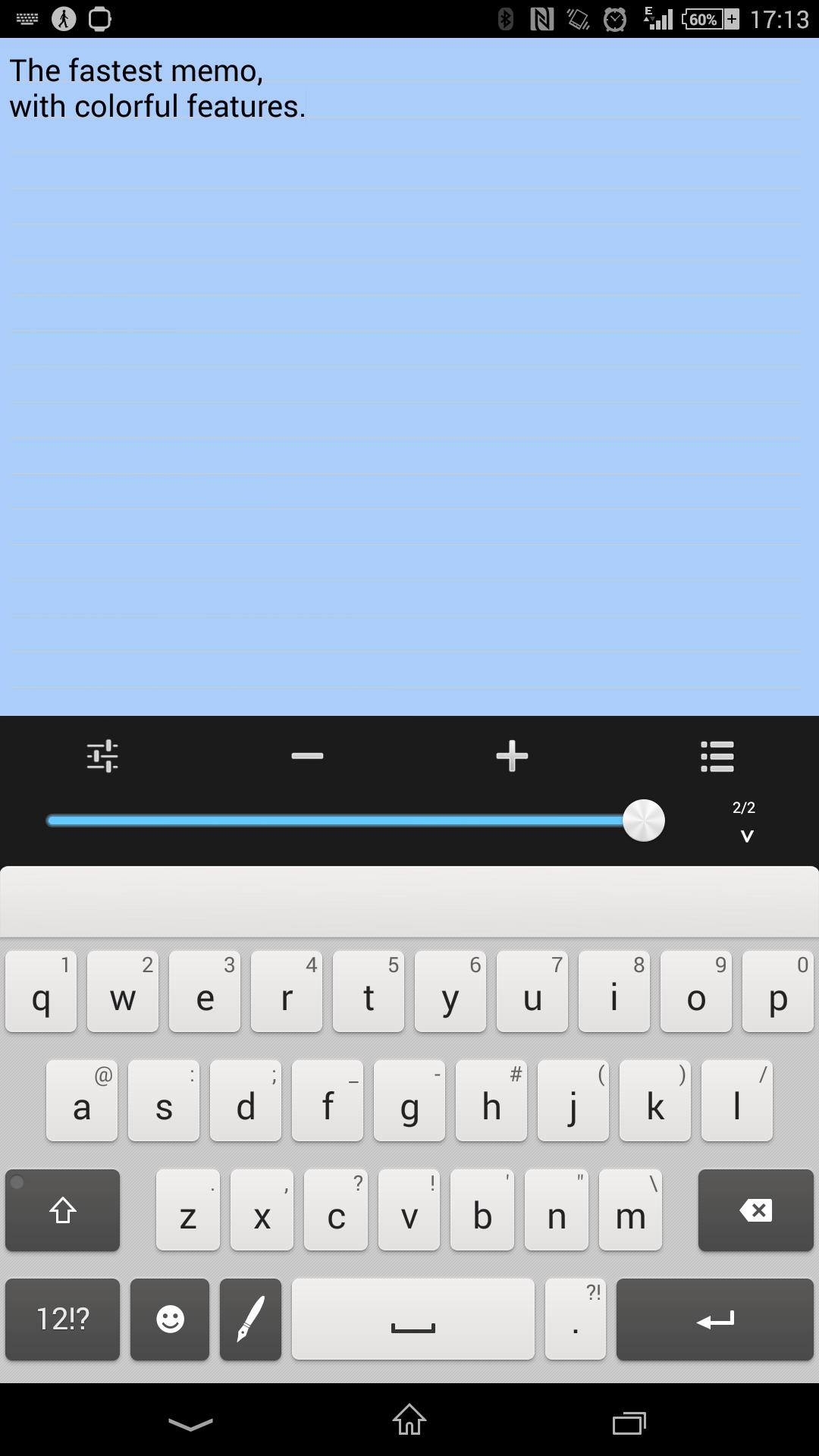Switch to the 12!? symbols keyboard

[x=62, y=1319]
